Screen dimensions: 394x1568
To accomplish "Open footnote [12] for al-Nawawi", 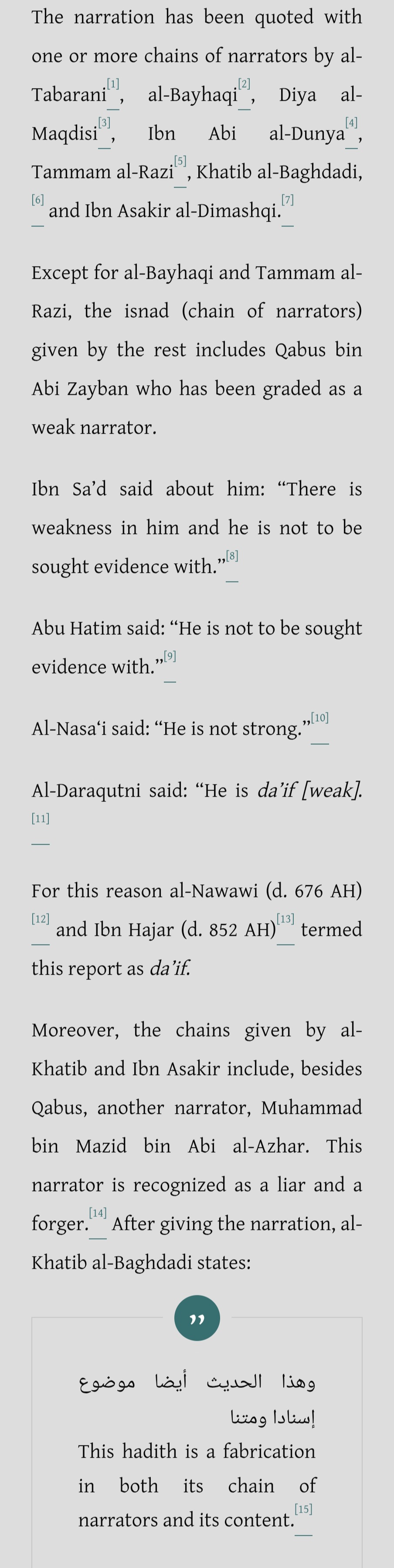I will pyautogui.click(x=41, y=919).
